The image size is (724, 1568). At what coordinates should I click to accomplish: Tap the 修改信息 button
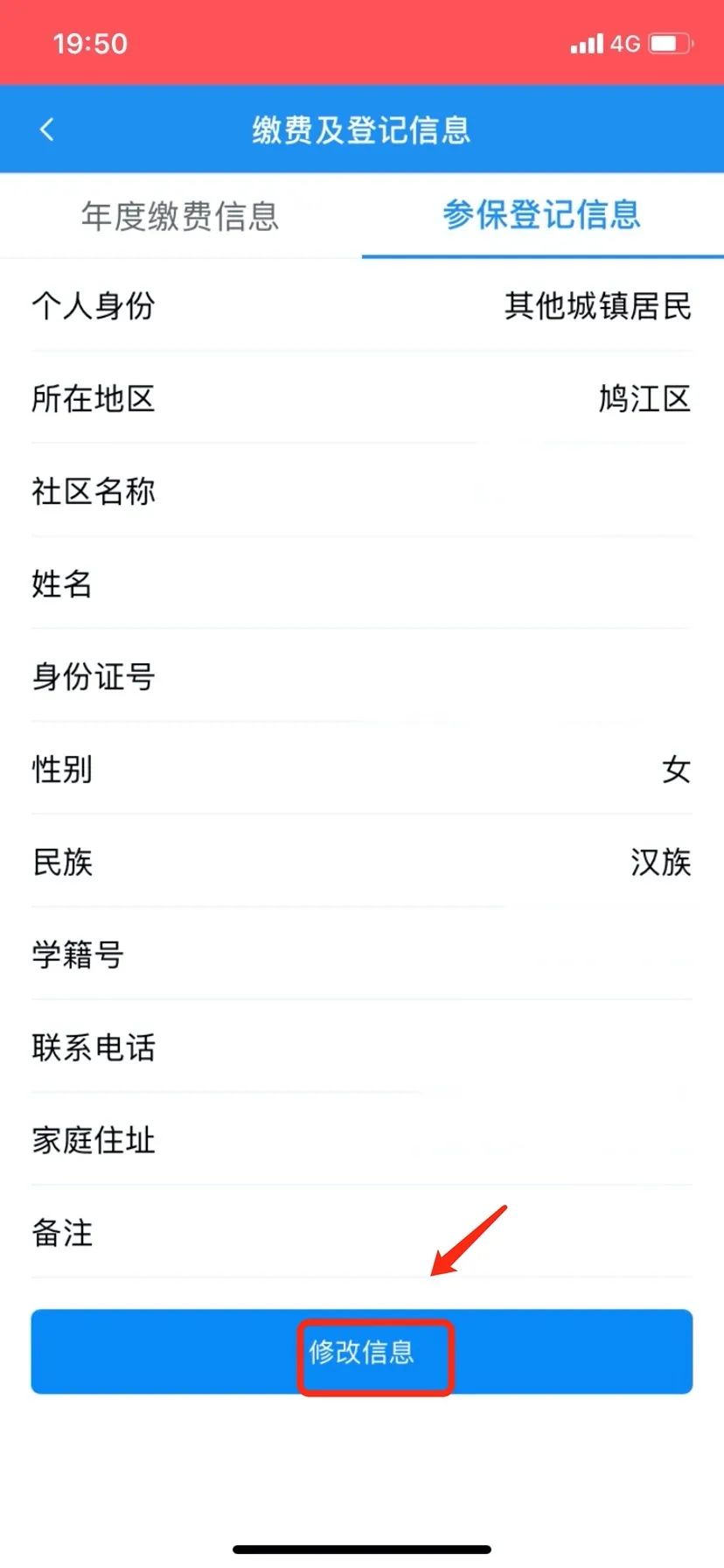point(361,1352)
